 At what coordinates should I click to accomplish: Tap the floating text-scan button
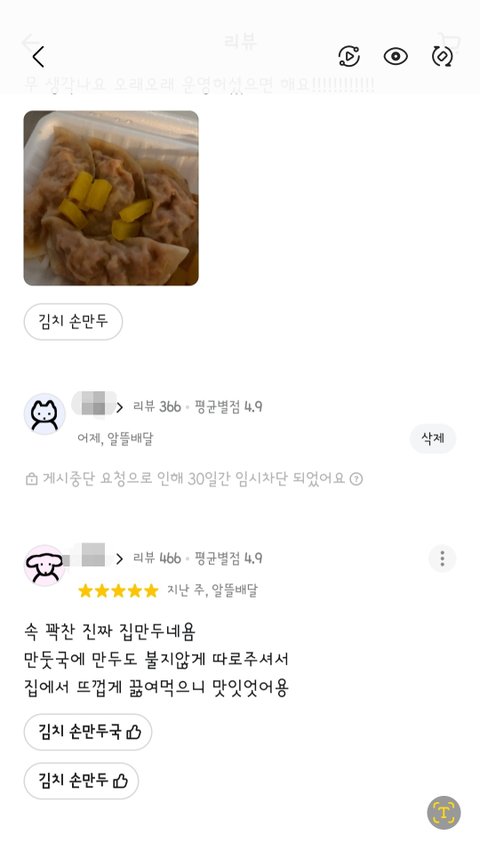coord(443,812)
